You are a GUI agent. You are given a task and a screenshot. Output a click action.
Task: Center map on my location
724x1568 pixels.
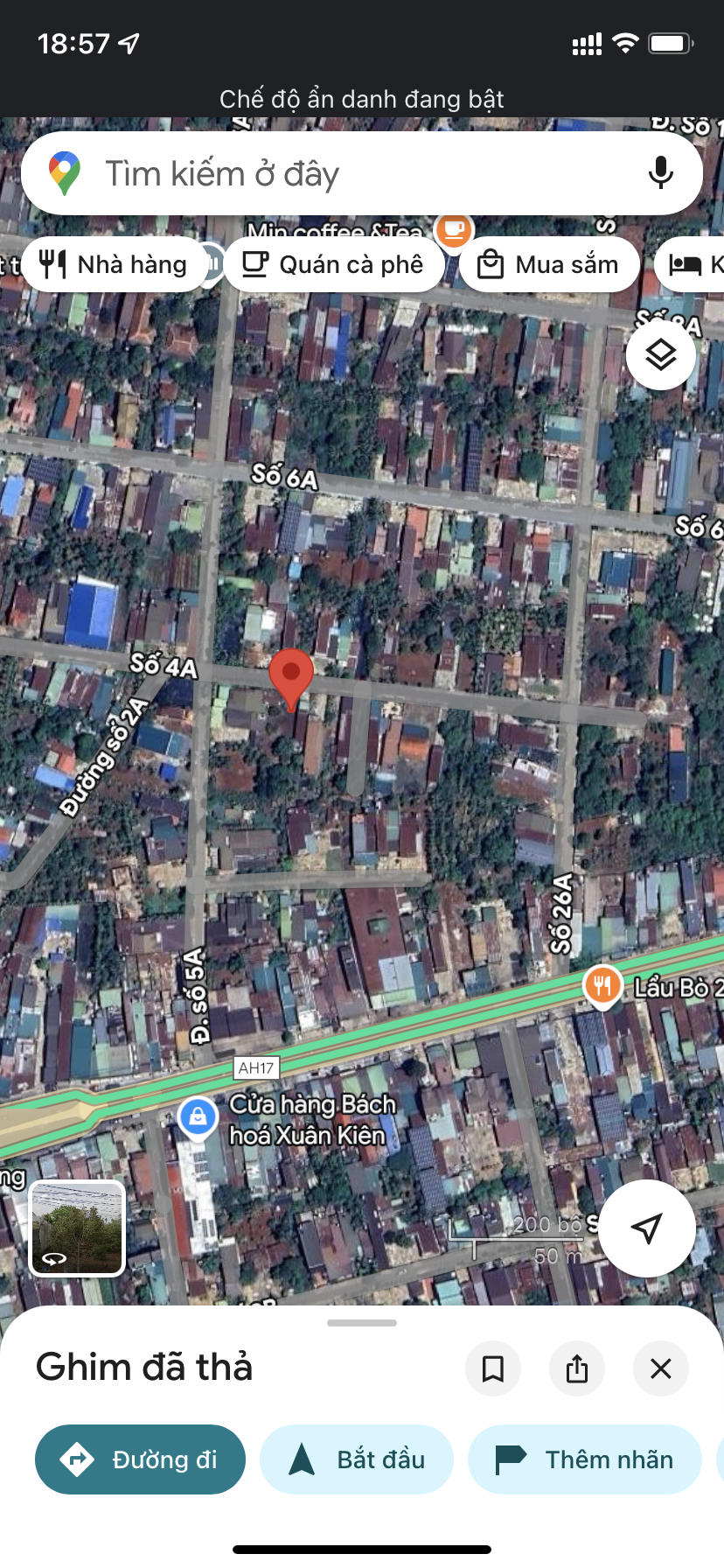pos(647,1228)
